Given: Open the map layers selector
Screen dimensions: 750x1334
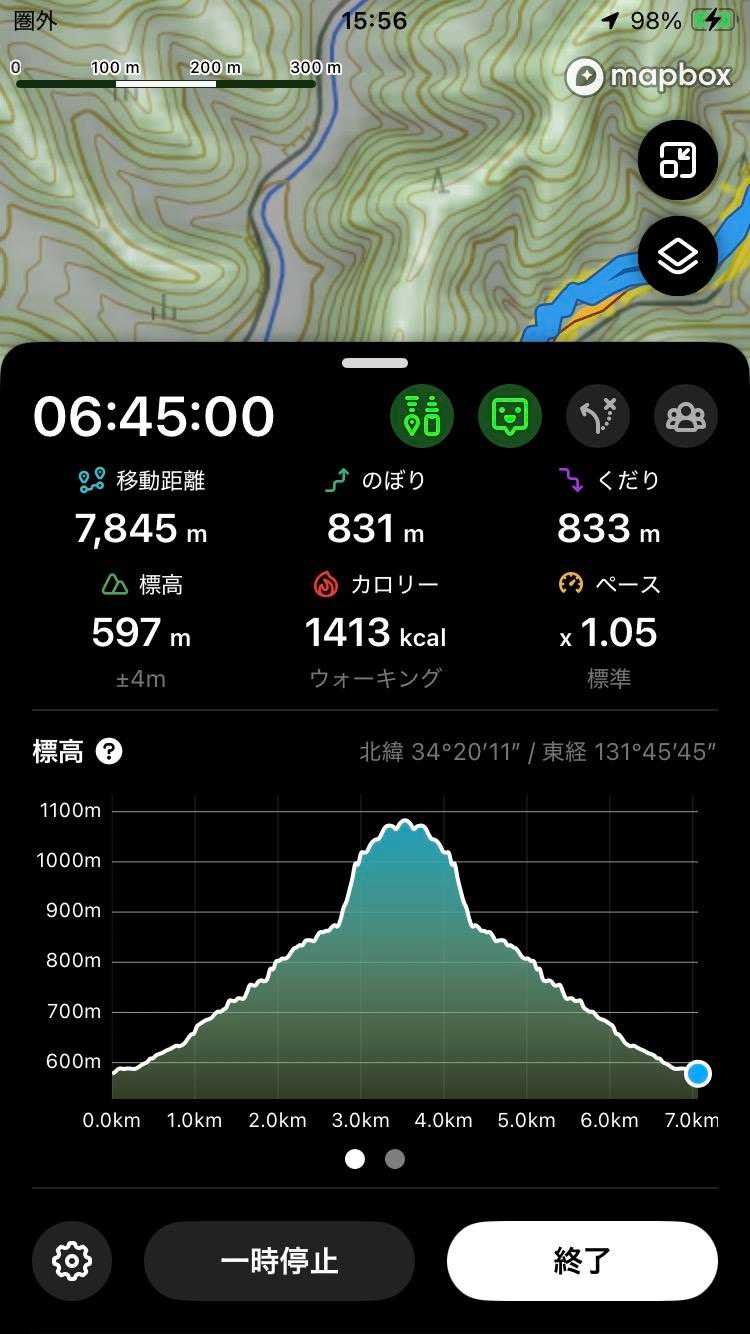Looking at the screenshot, I should (677, 256).
